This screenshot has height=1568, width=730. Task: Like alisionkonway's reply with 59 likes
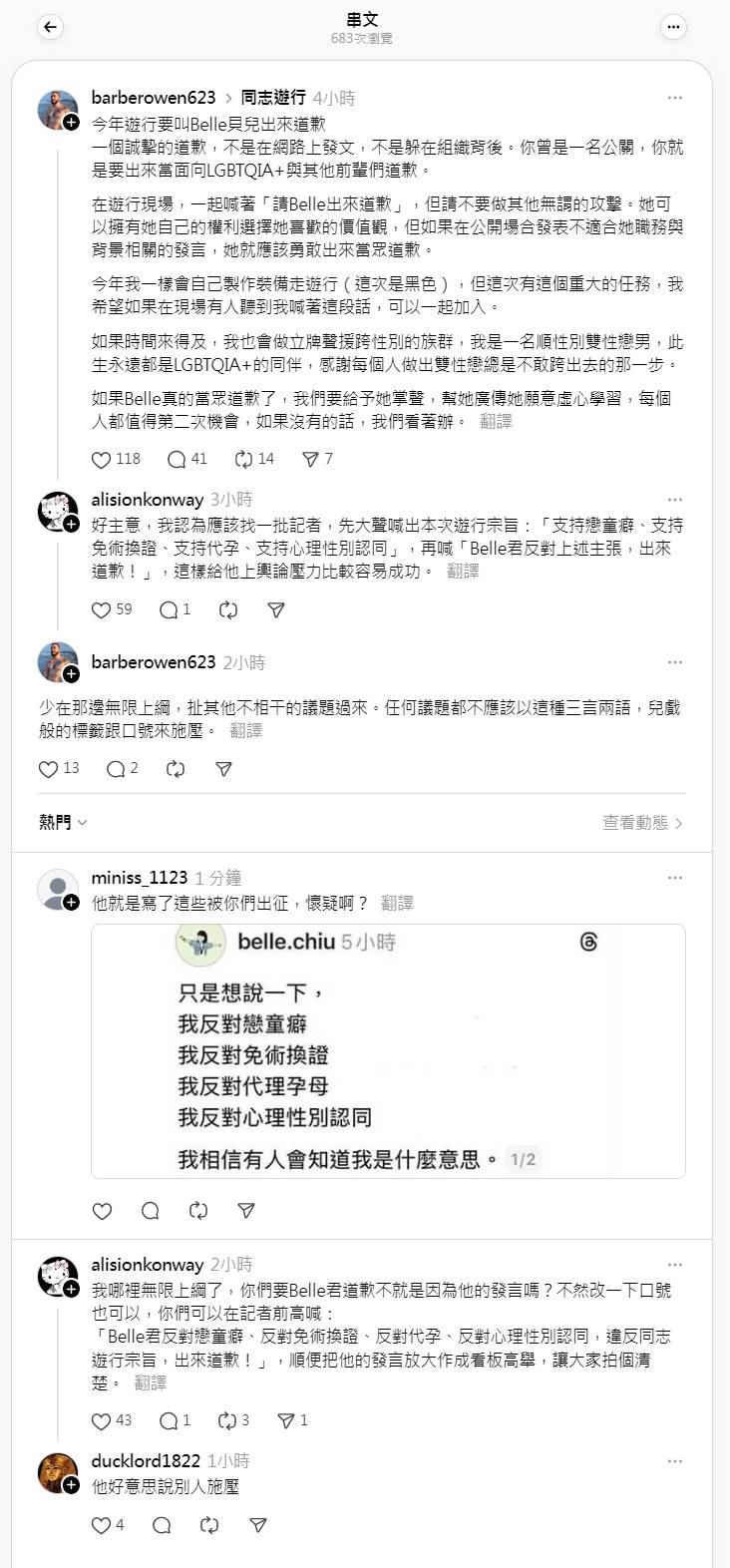point(102,609)
